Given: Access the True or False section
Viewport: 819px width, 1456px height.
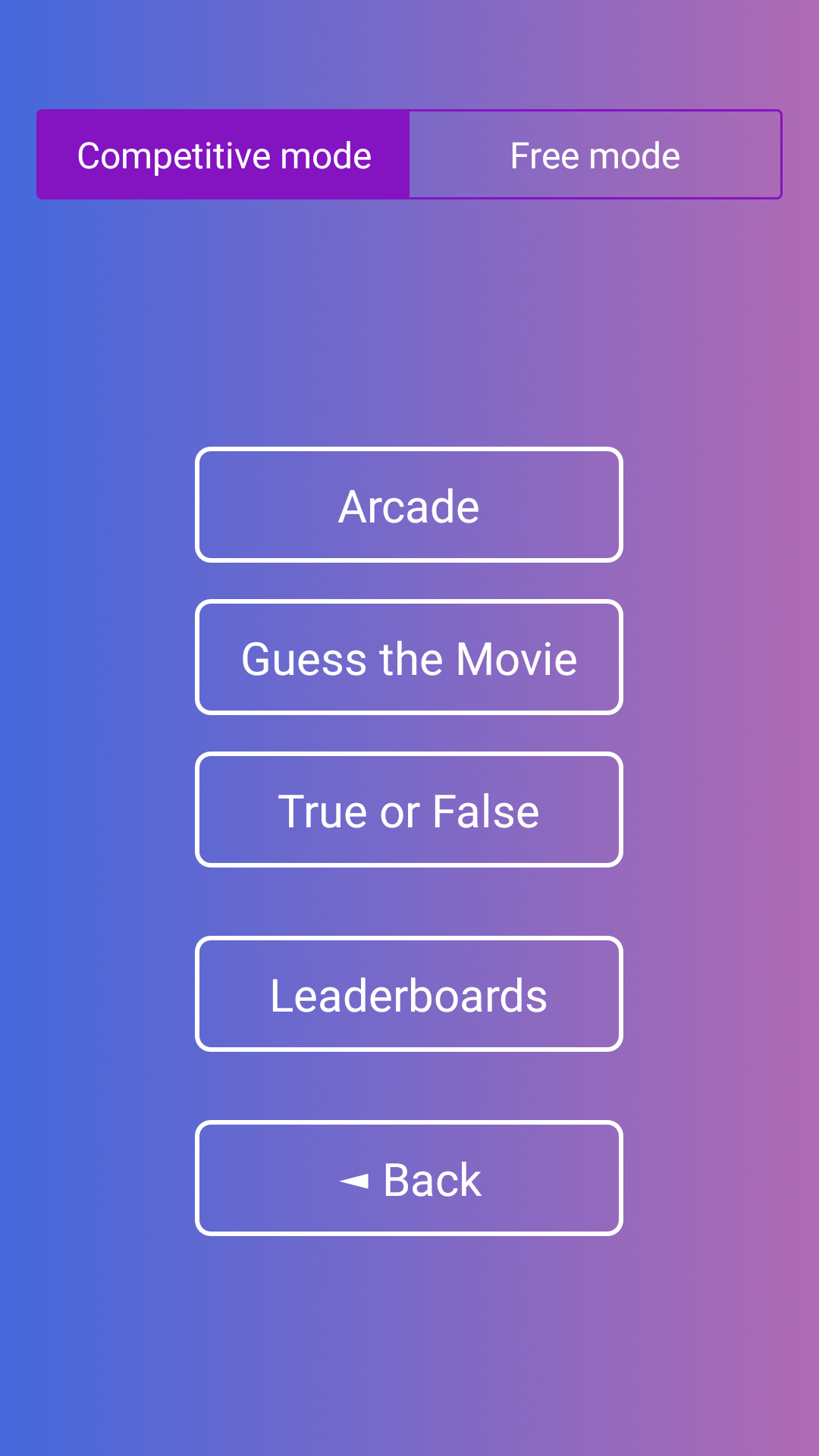Looking at the screenshot, I should (409, 809).
